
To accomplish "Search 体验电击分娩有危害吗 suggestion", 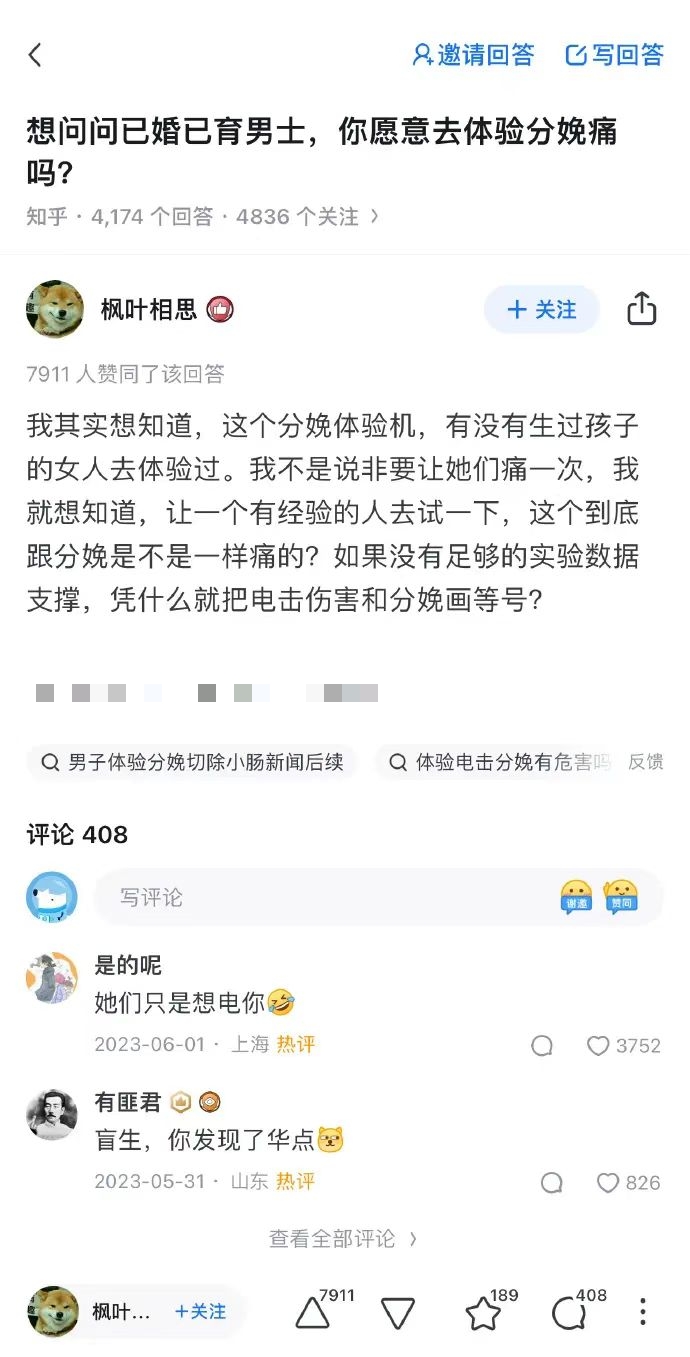I will tap(498, 763).
